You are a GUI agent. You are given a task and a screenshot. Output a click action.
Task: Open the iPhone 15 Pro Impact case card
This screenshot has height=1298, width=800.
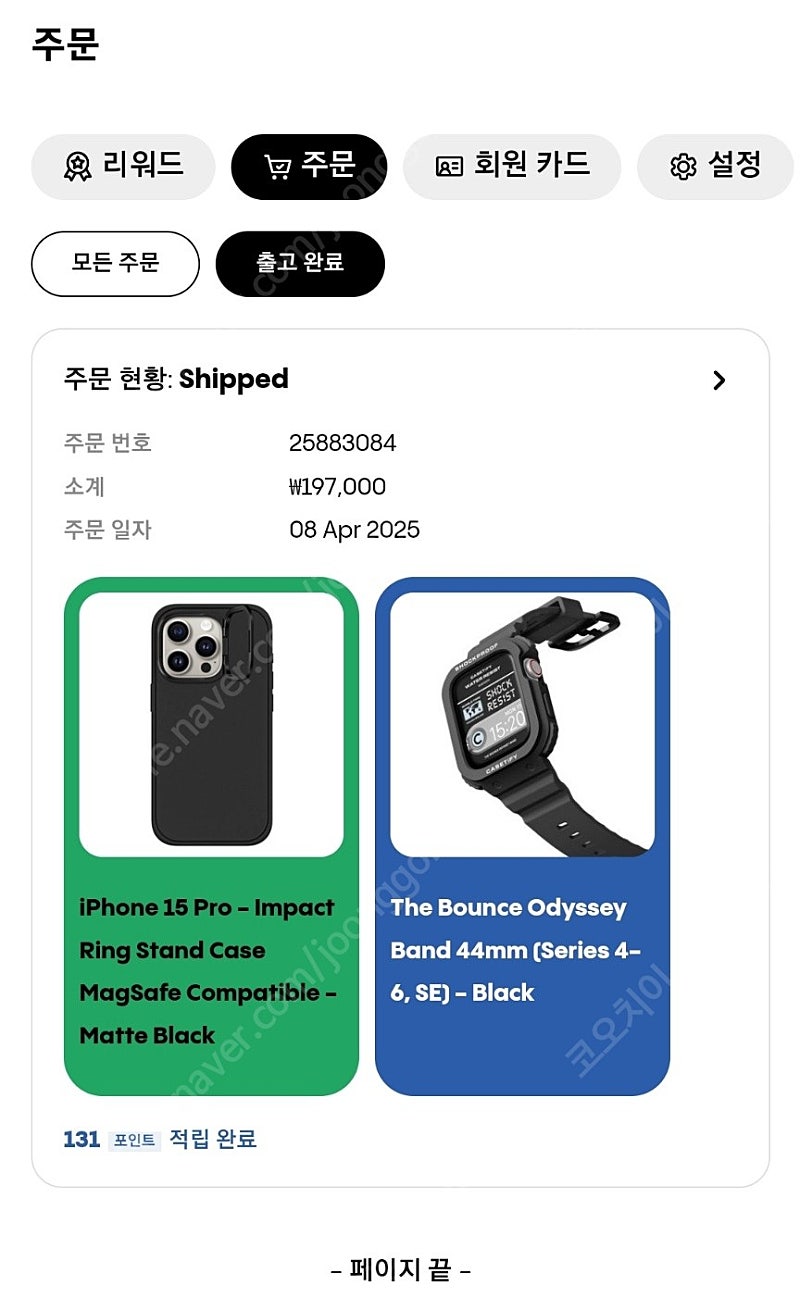tap(211, 836)
